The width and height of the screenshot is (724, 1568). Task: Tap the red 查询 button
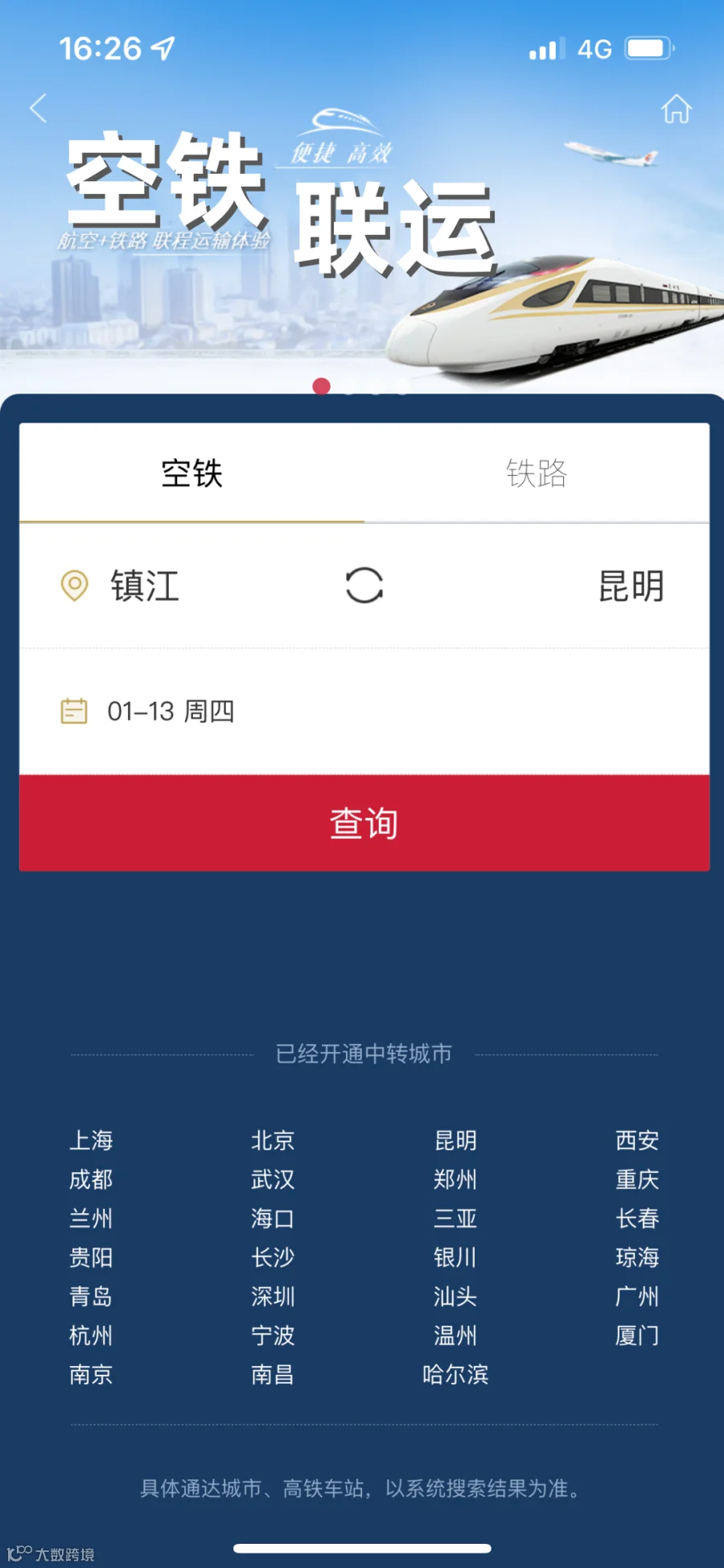click(364, 823)
